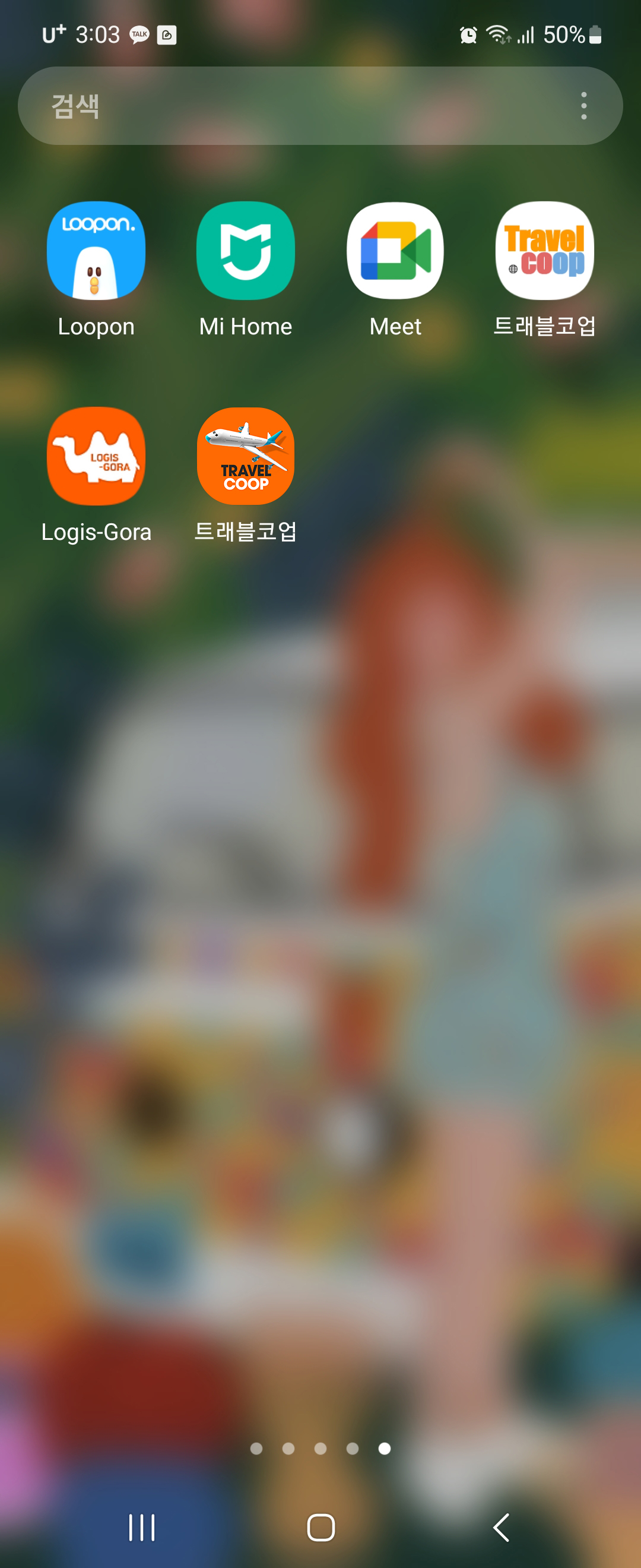This screenshot has width=641, height=1568.
Task: Navigate back with the back arrow
Action: point(500,1527)
